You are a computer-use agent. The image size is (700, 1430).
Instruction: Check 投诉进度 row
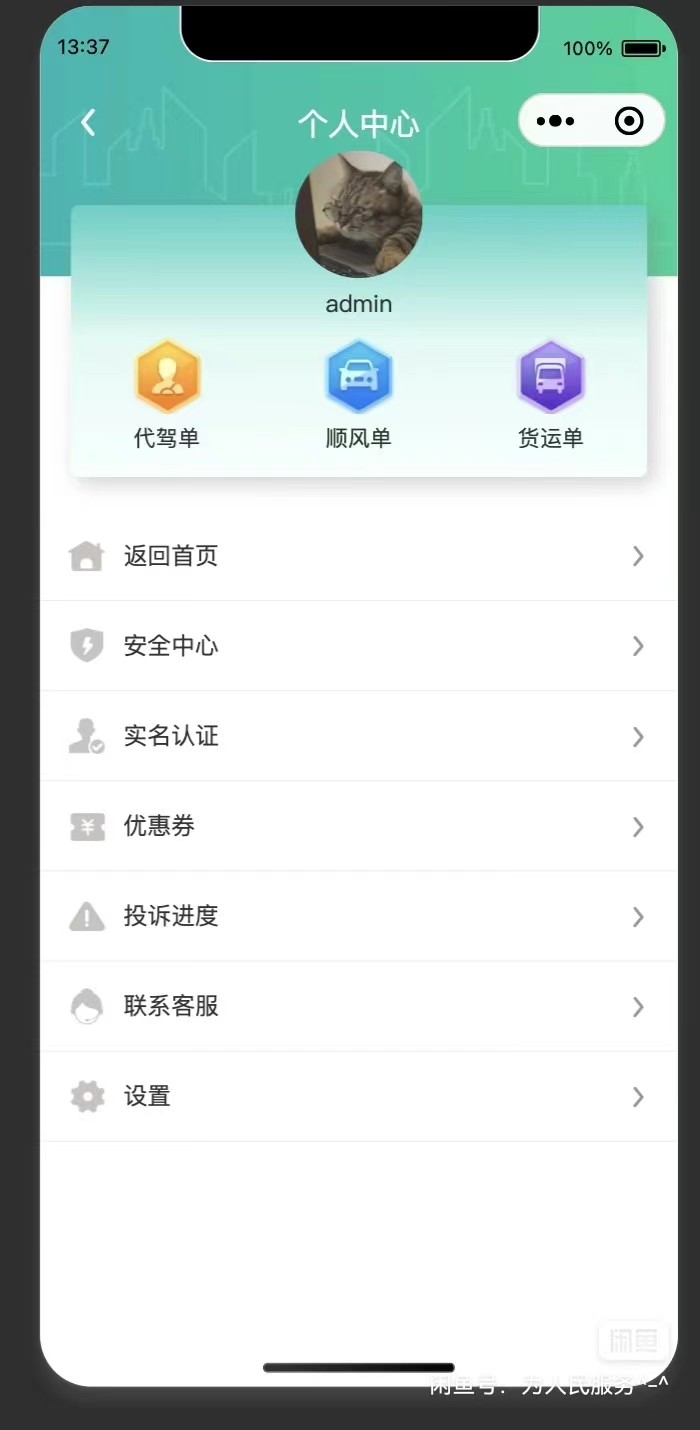(x=358, y=916)
